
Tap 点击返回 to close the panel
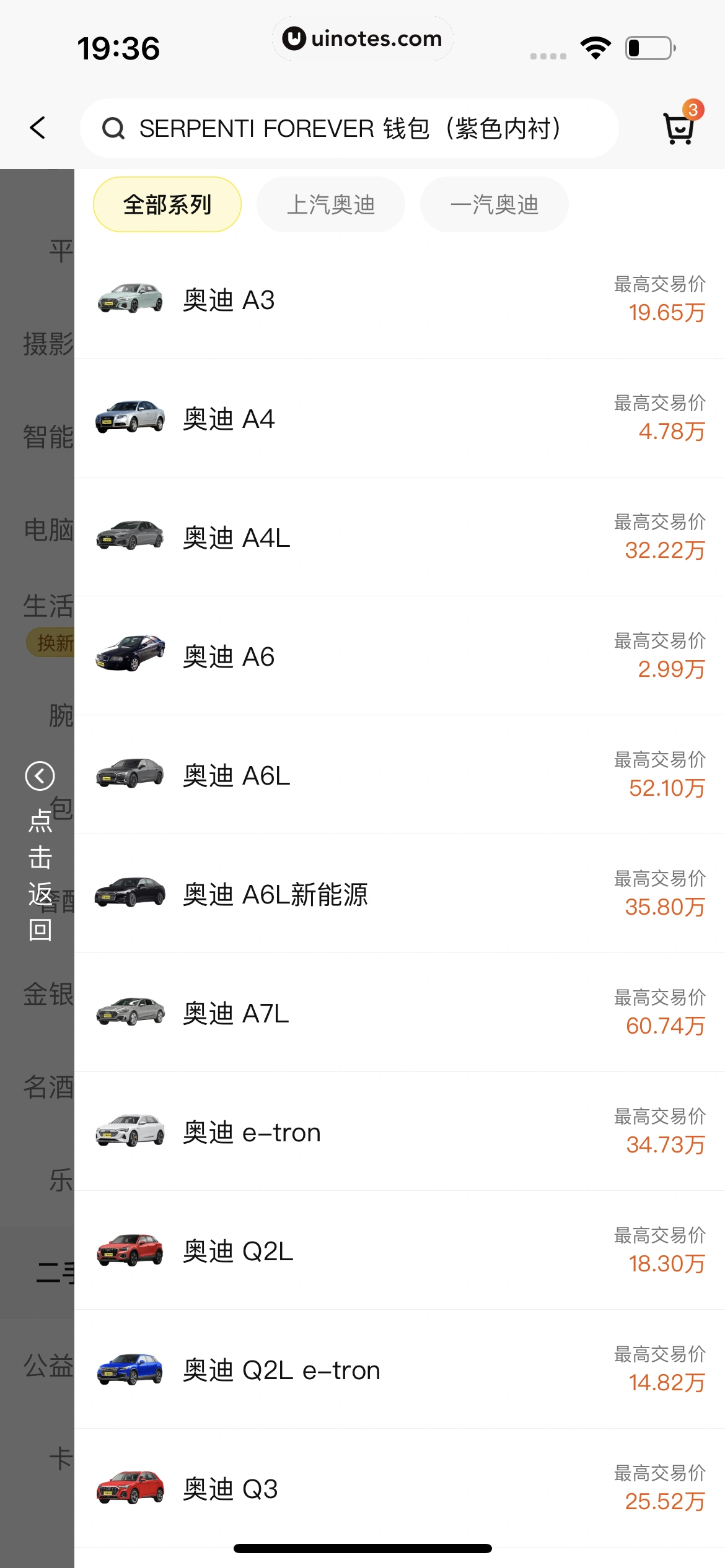click(40, 850)
